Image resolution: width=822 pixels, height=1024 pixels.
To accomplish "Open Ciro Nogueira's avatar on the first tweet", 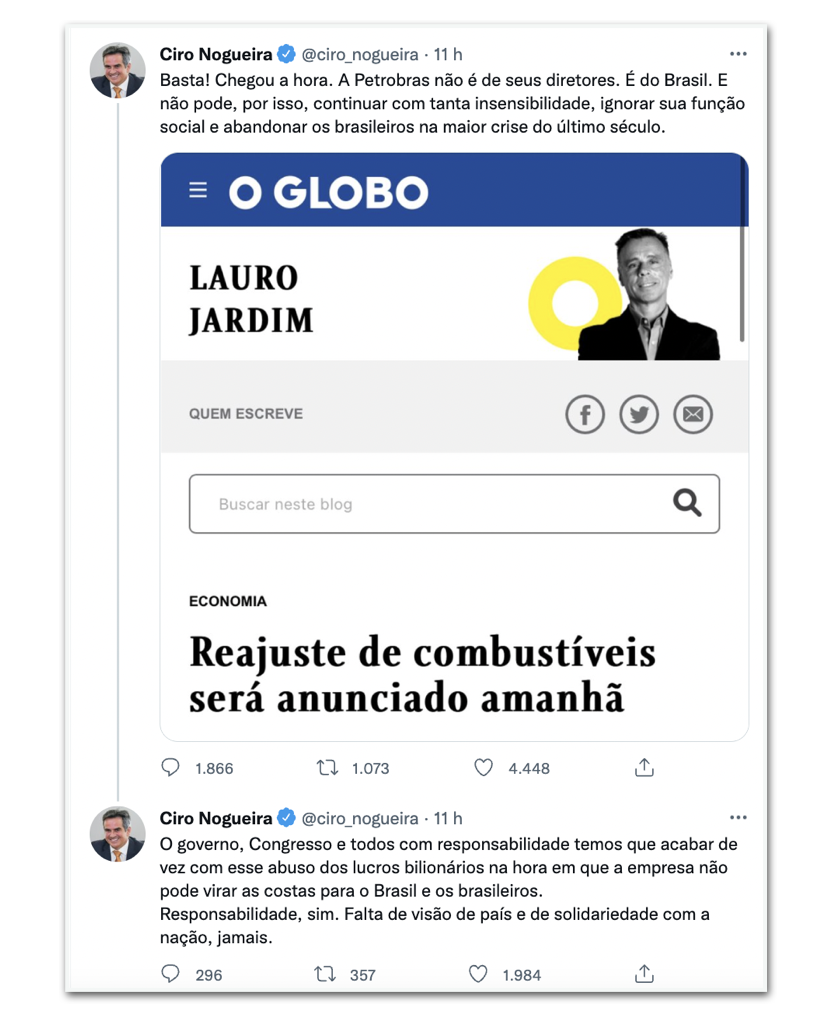I will coord(118,72).
